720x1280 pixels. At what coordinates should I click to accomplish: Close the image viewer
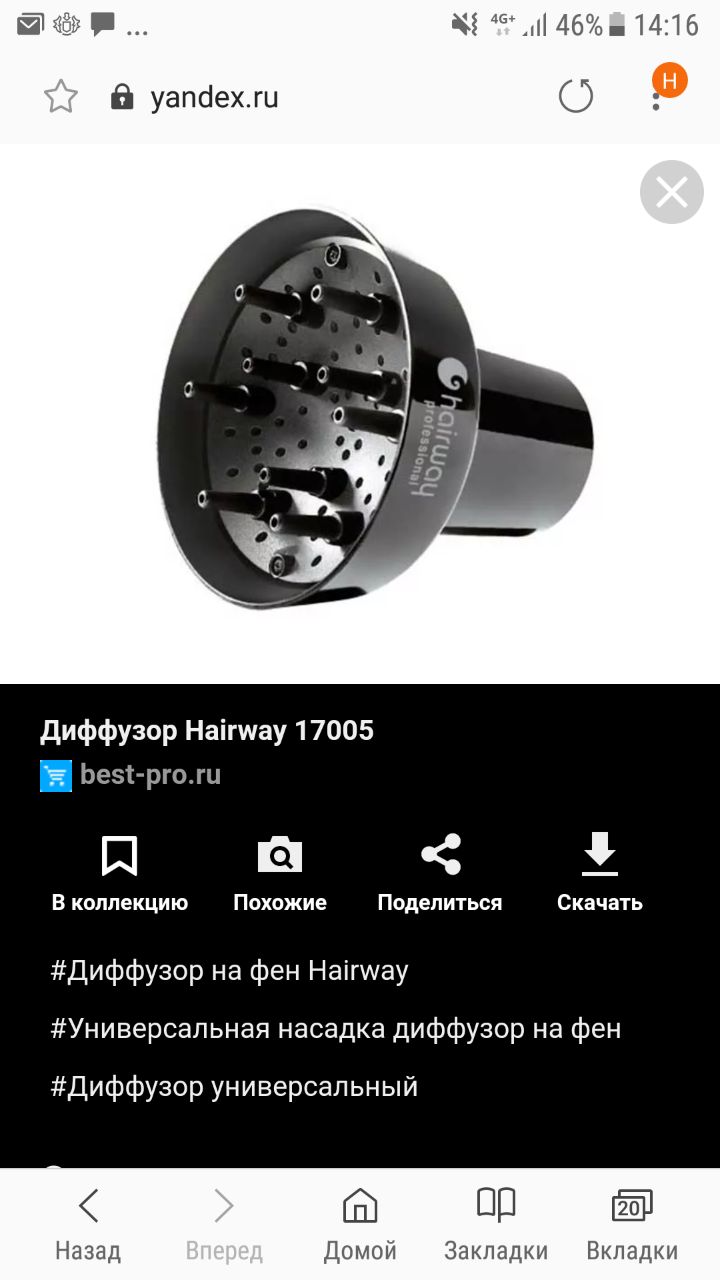(x=672, y=192)
